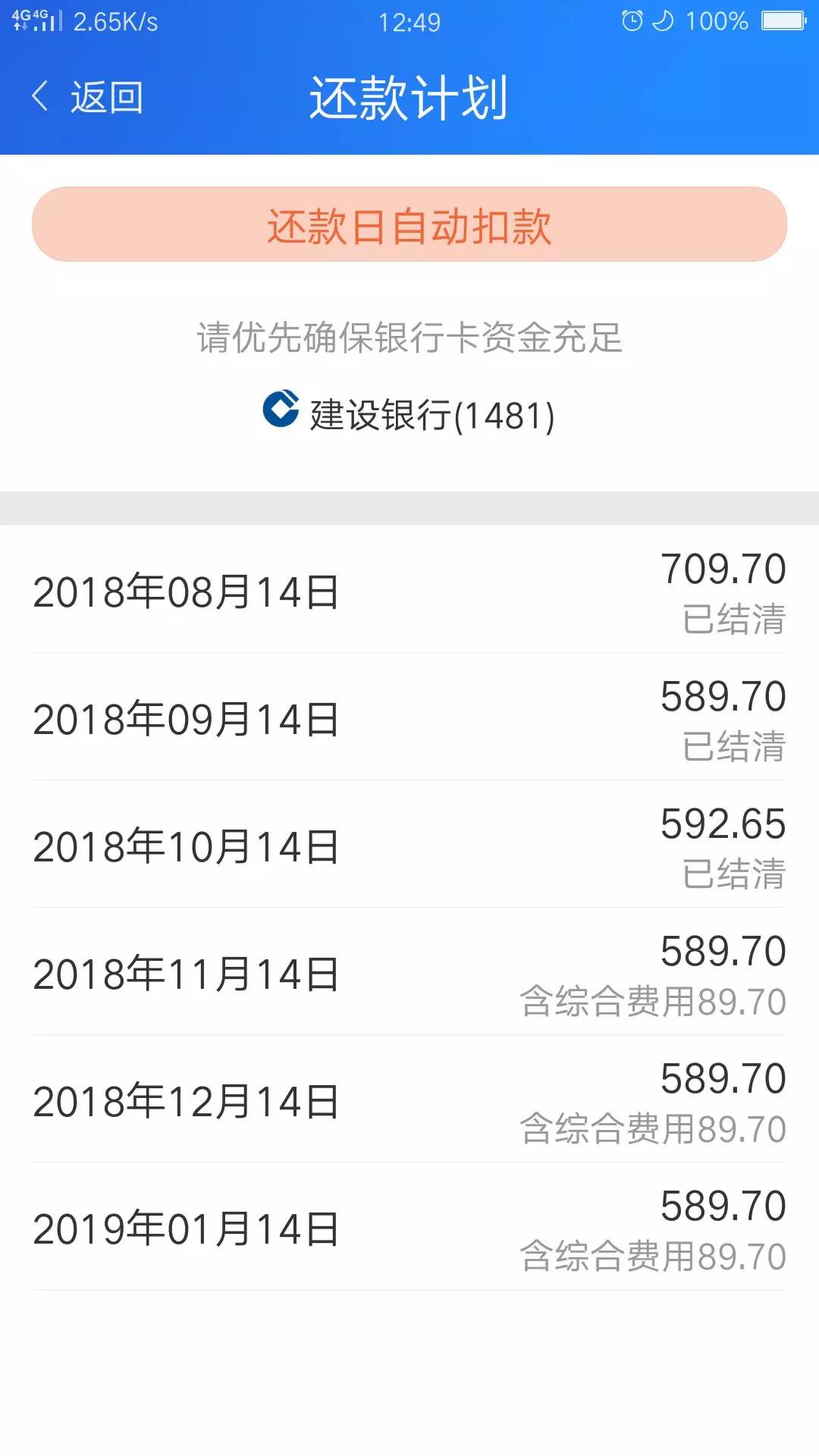Screen dimensions: 819x1456
Task: Open the 2018年10月14日 repayment entry
Action: coord(409,845)
